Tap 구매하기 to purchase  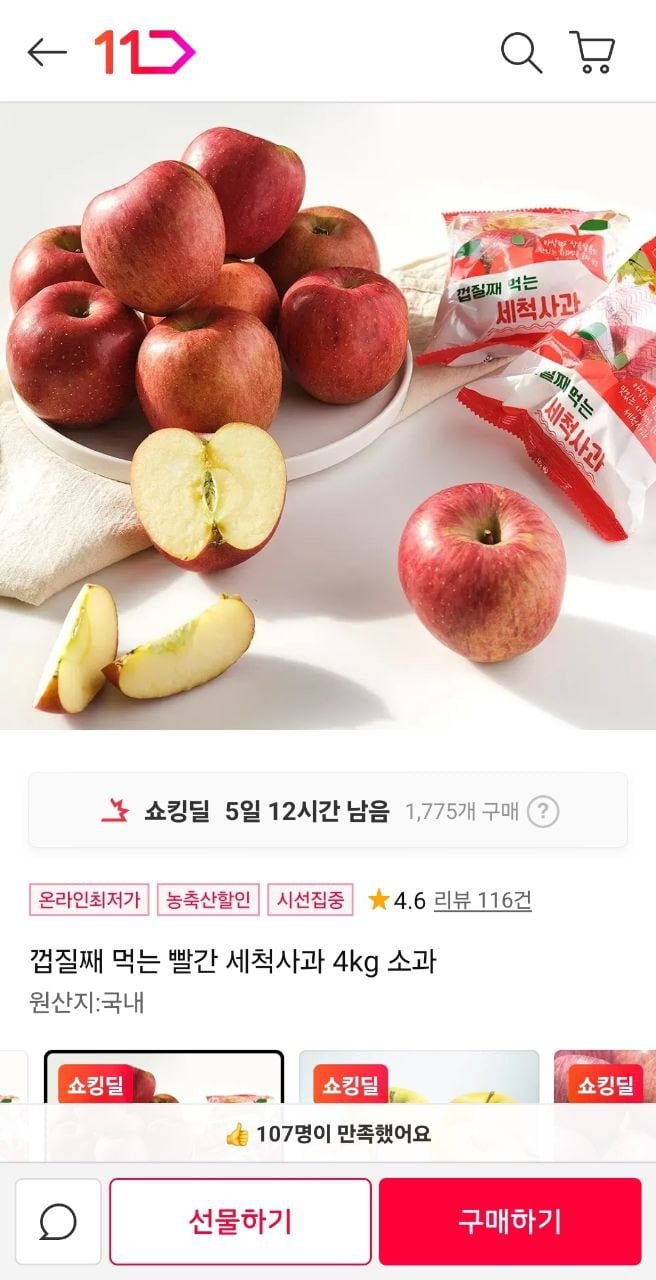(x=509, y=1221)
